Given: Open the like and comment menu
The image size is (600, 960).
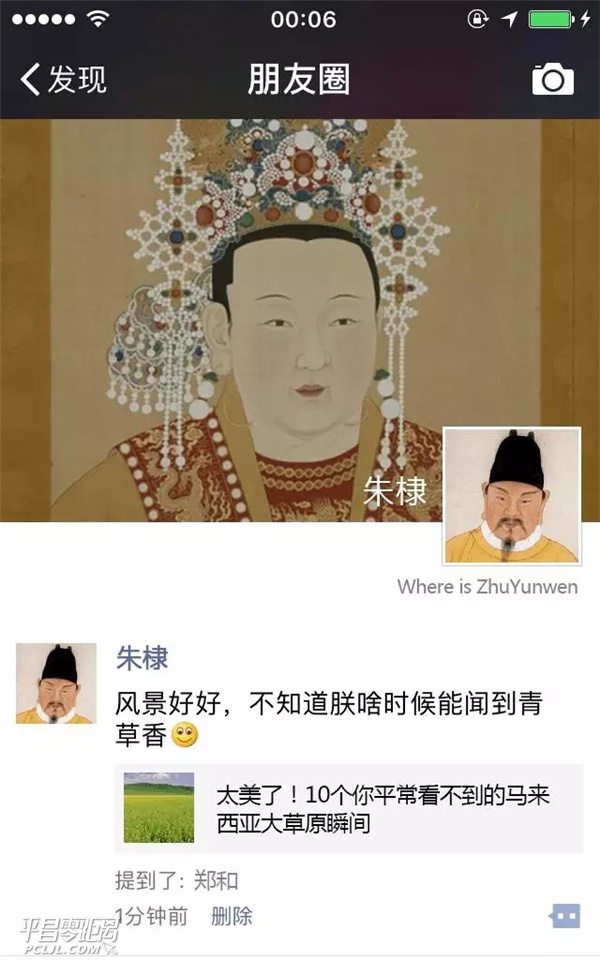Looking at the screenshot, I should tap(565, 915).
